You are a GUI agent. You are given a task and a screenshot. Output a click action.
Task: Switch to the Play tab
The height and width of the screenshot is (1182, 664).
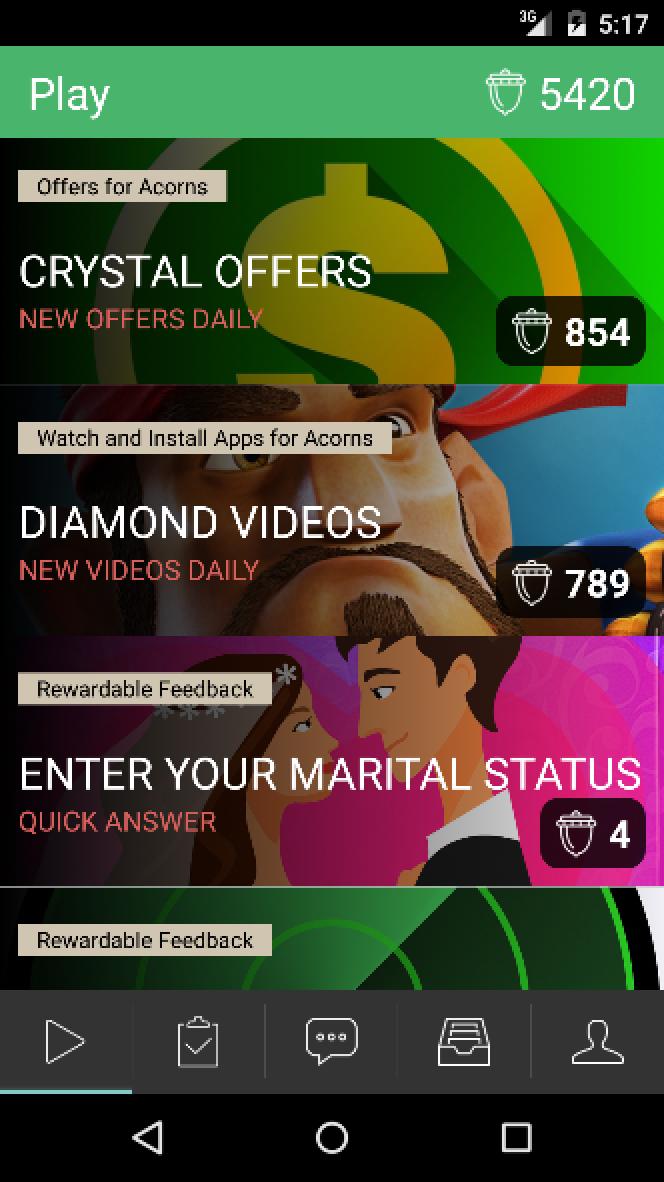tap(66, 1042)
